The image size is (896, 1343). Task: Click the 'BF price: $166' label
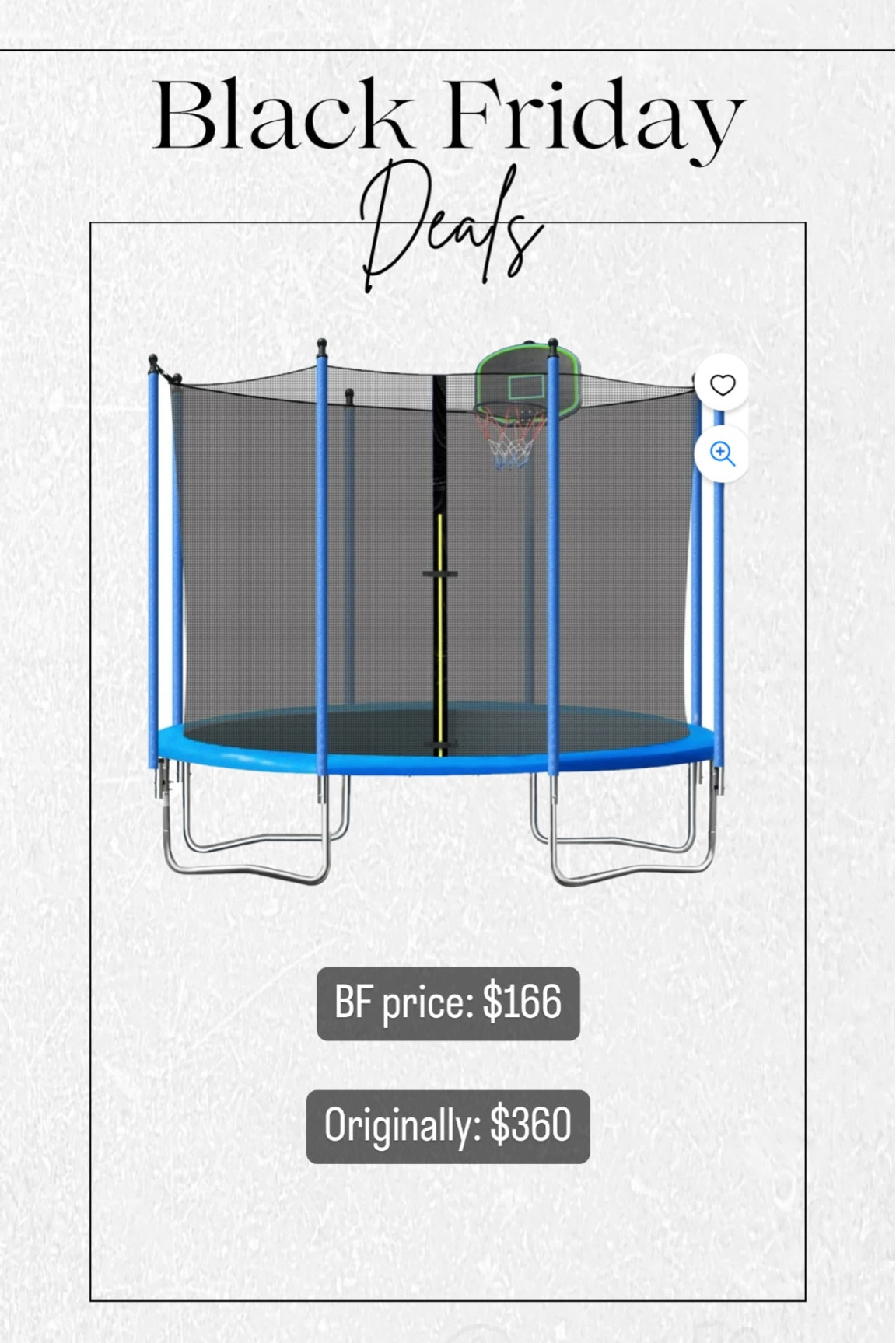click(449, 1003)
